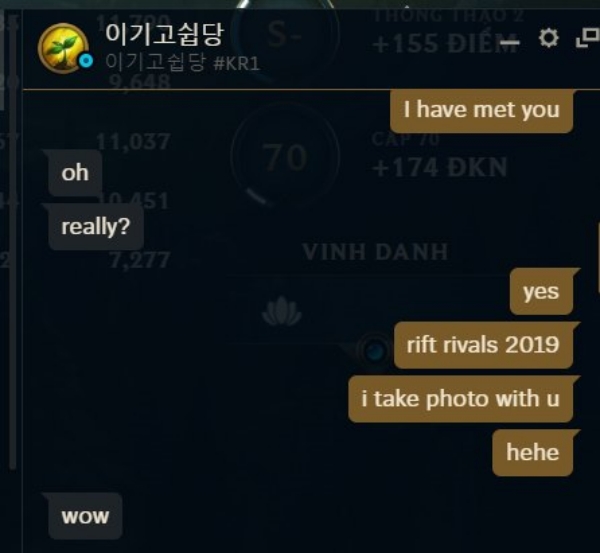This screenshot has height=553, width=600.
Task: Open 이기고쉽당 profile avatar
Action: point(63,47)
